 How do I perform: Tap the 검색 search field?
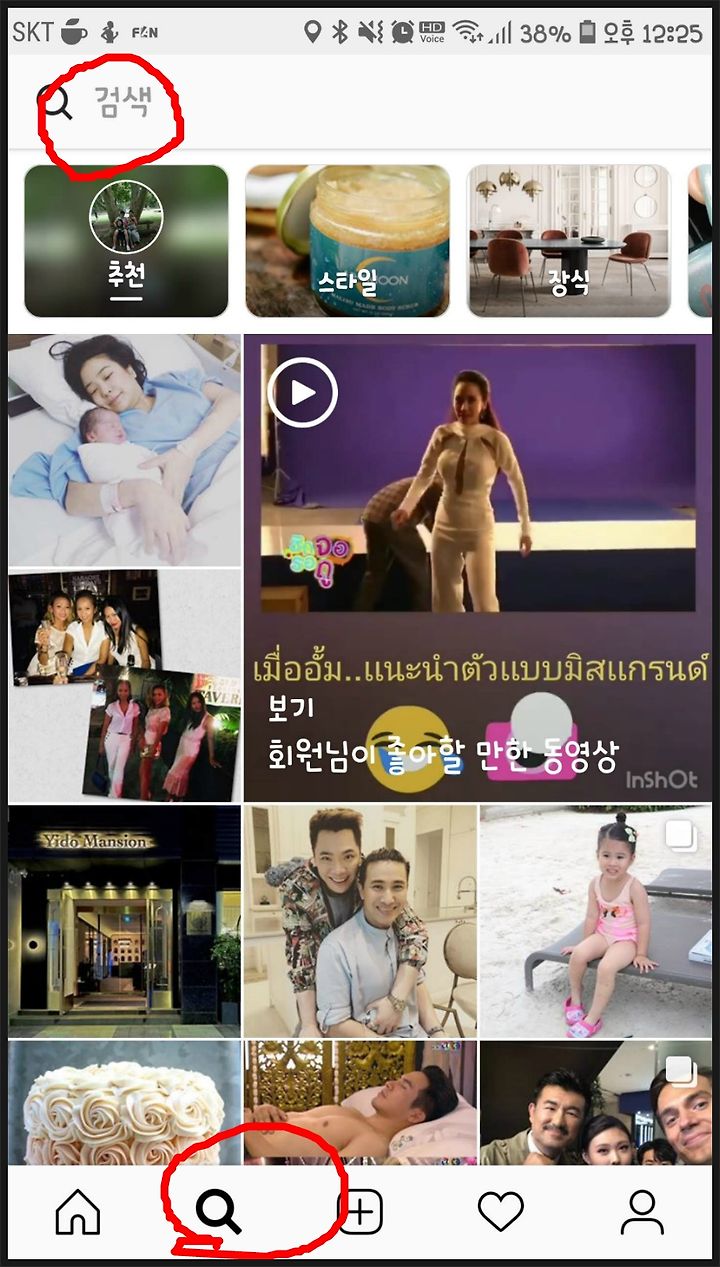tap(360, 101)
